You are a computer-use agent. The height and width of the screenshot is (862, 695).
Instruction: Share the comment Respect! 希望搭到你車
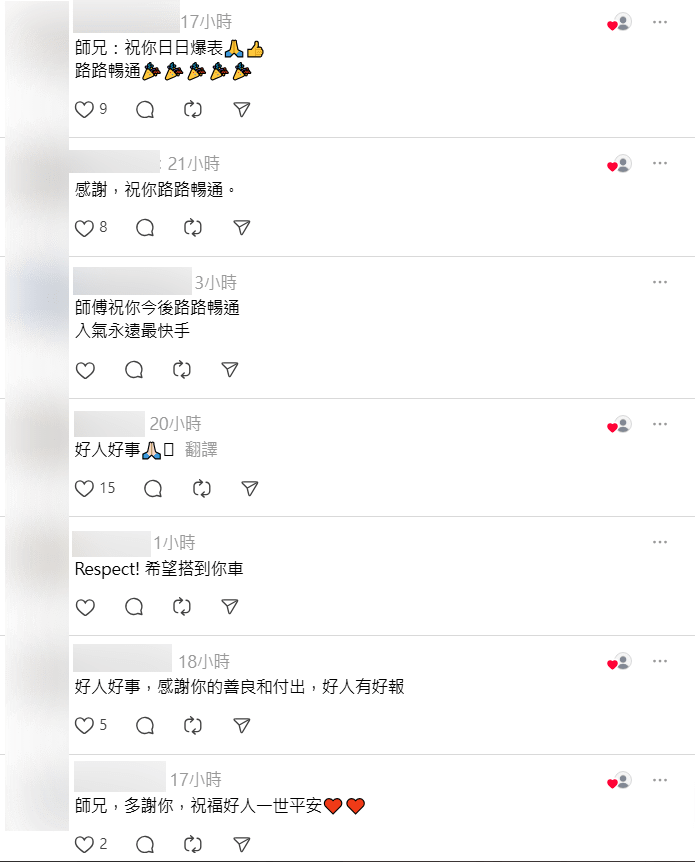(x=230, y=607)
